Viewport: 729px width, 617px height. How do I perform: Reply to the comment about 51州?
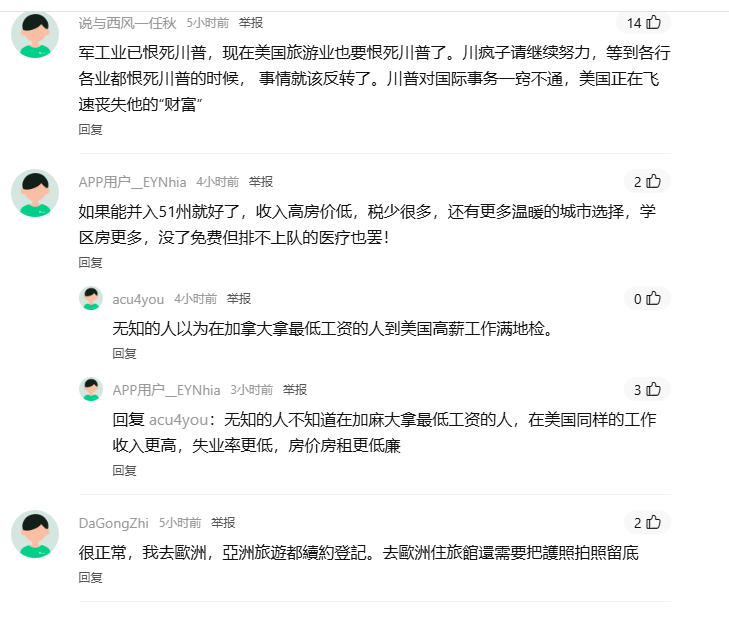click(90, 263)
